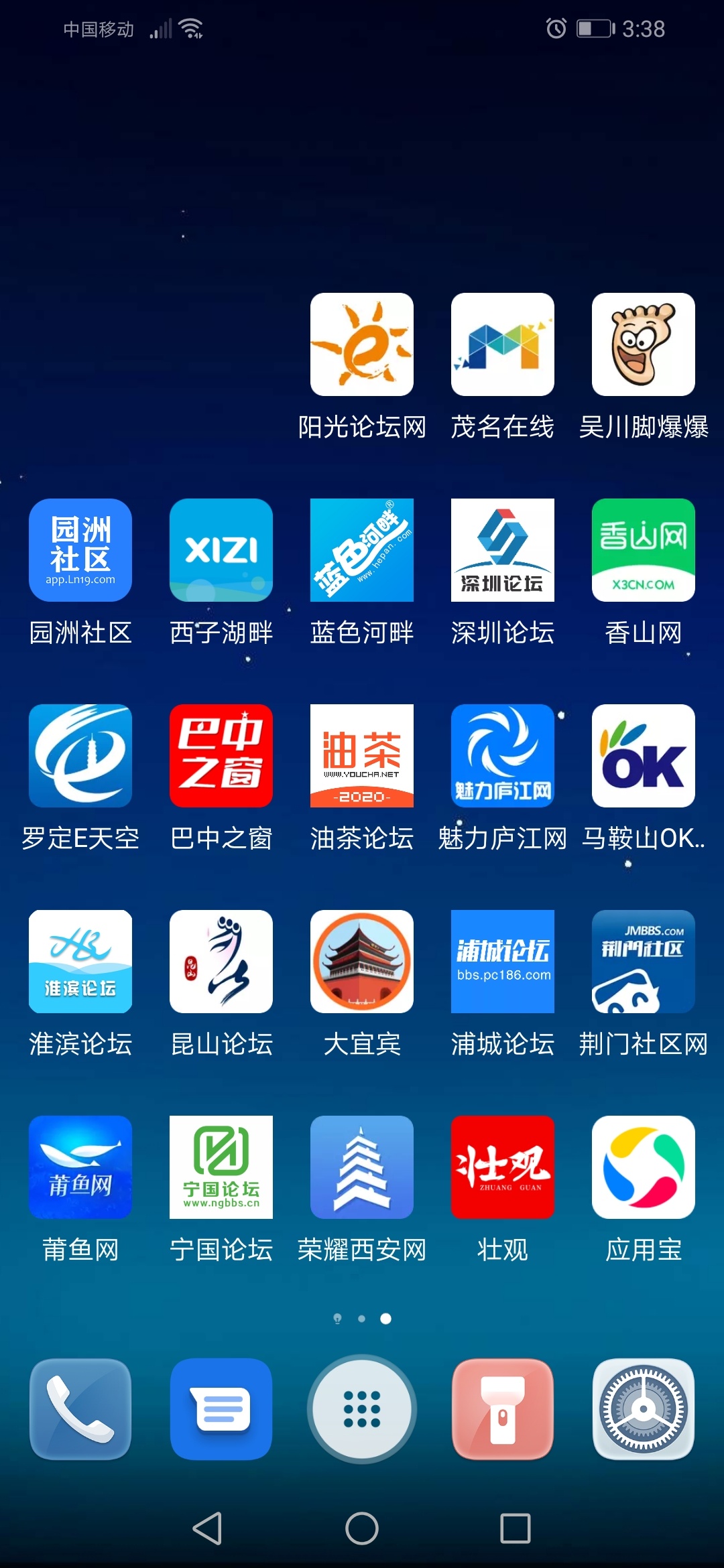Tap the system home button
724x1568 pixels.
pos(362,1528)
